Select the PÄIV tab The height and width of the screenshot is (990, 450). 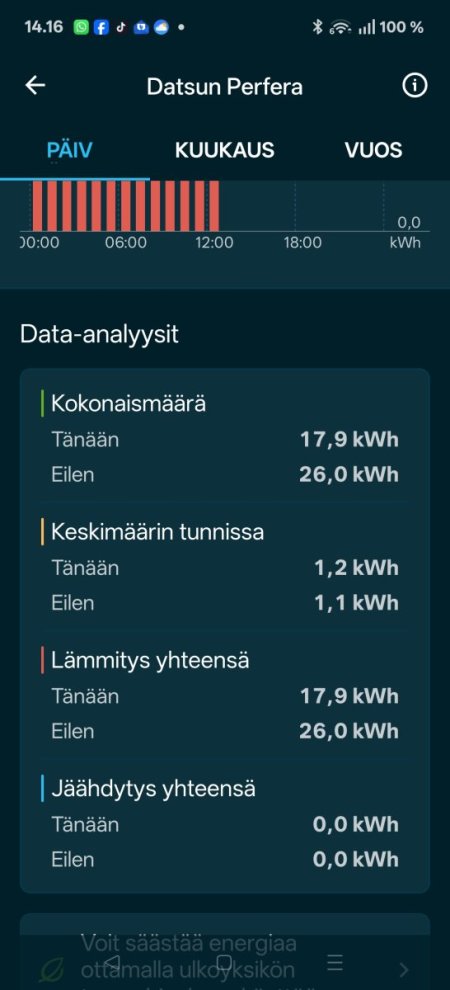[69, 150]
